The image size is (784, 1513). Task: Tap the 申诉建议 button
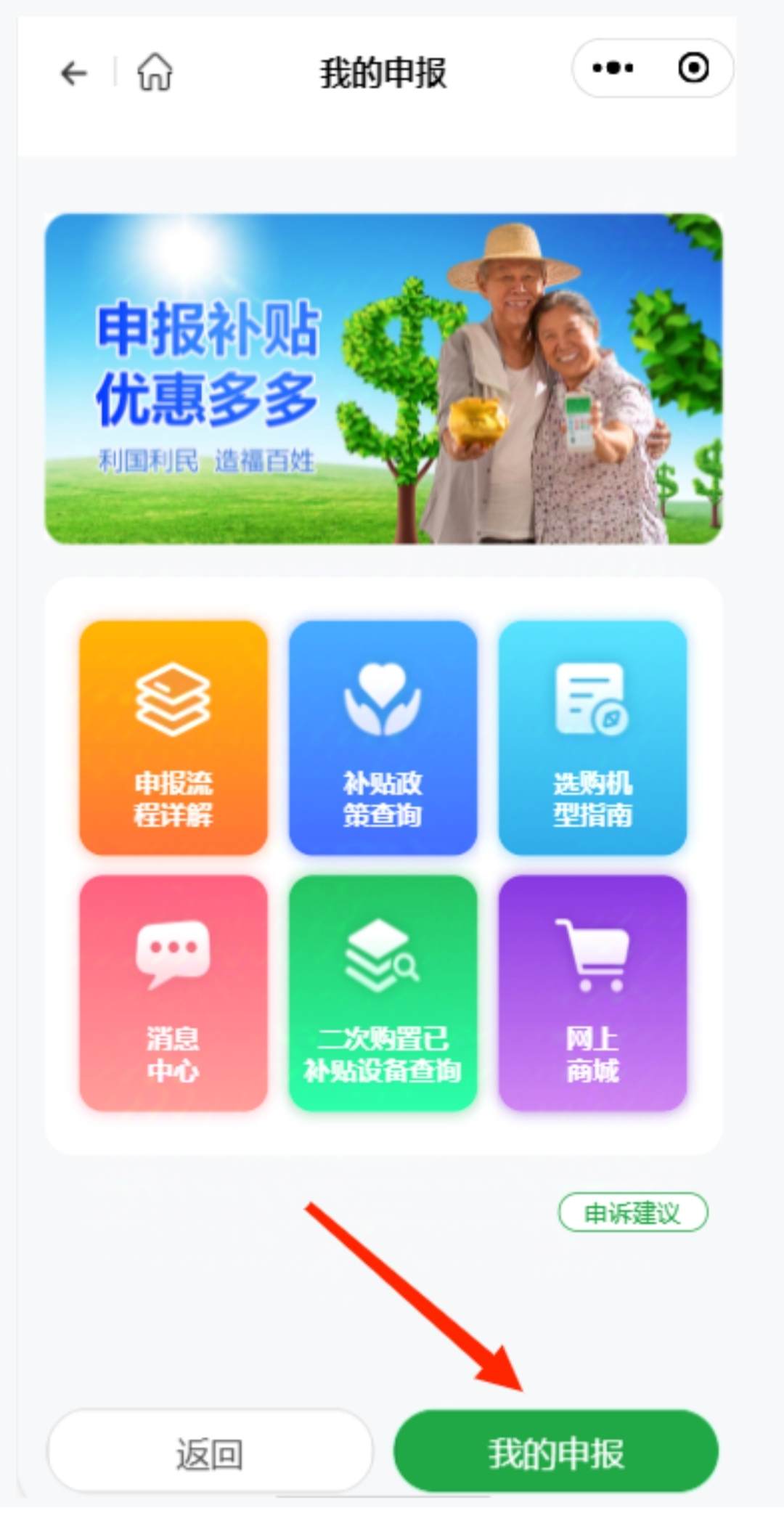(632, 1212)
